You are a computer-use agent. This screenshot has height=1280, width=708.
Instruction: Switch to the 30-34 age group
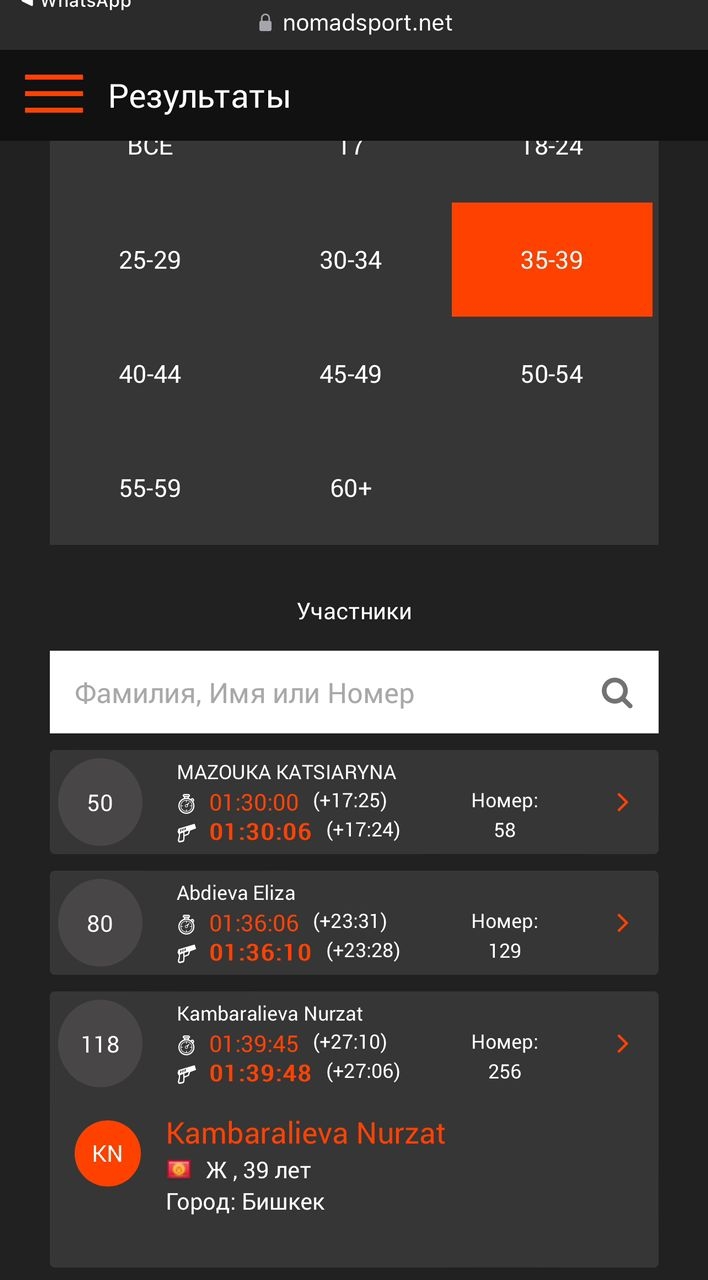click(350, 260)
